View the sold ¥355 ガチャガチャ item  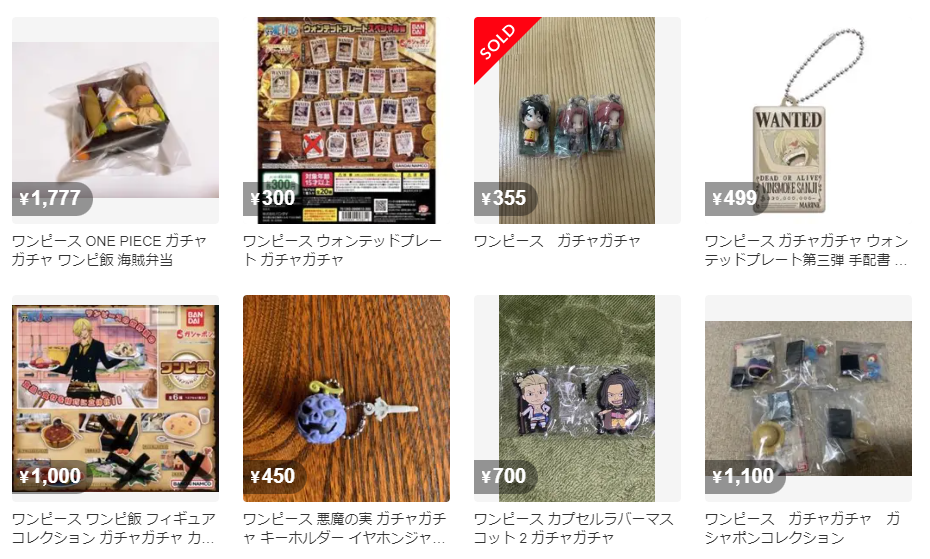point(577,120)
